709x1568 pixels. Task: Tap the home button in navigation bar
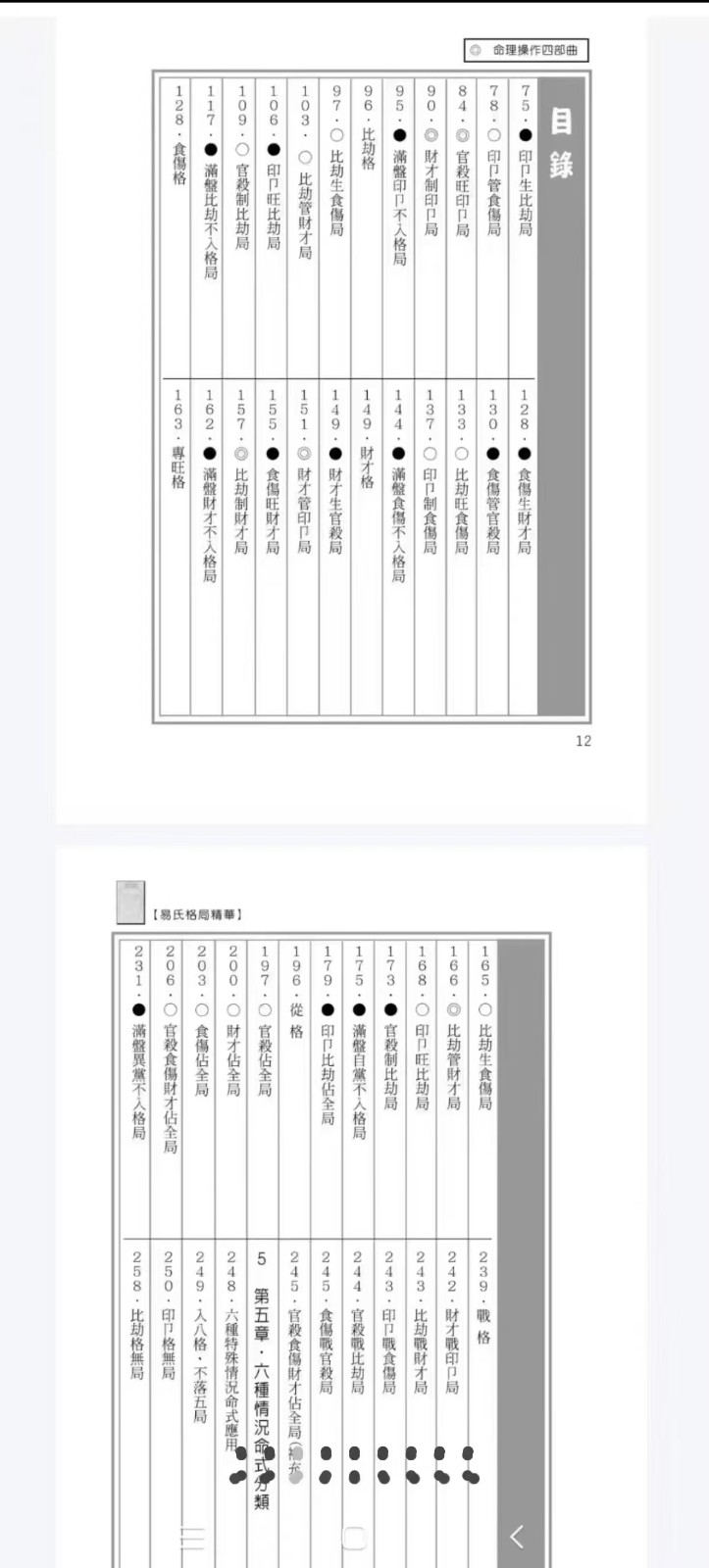point(354,1537)
